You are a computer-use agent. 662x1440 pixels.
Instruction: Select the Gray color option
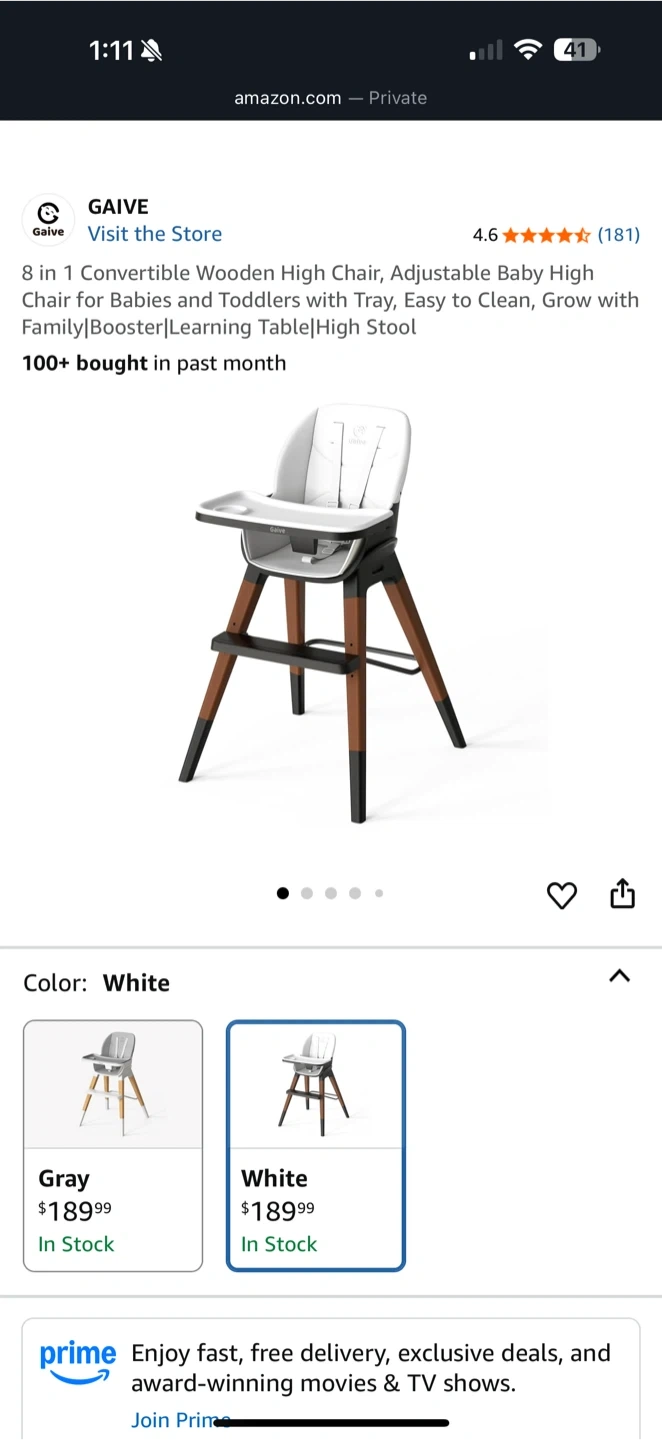pyautogui.click(x=113, y=1145)
